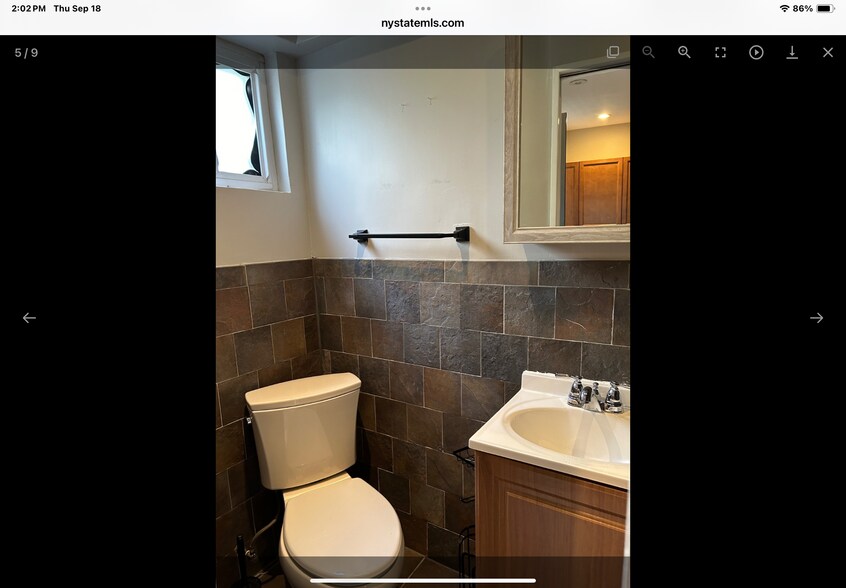Enter fullscreen mode
This screenshot has height=588, width=846.
(x=720, y=52)
